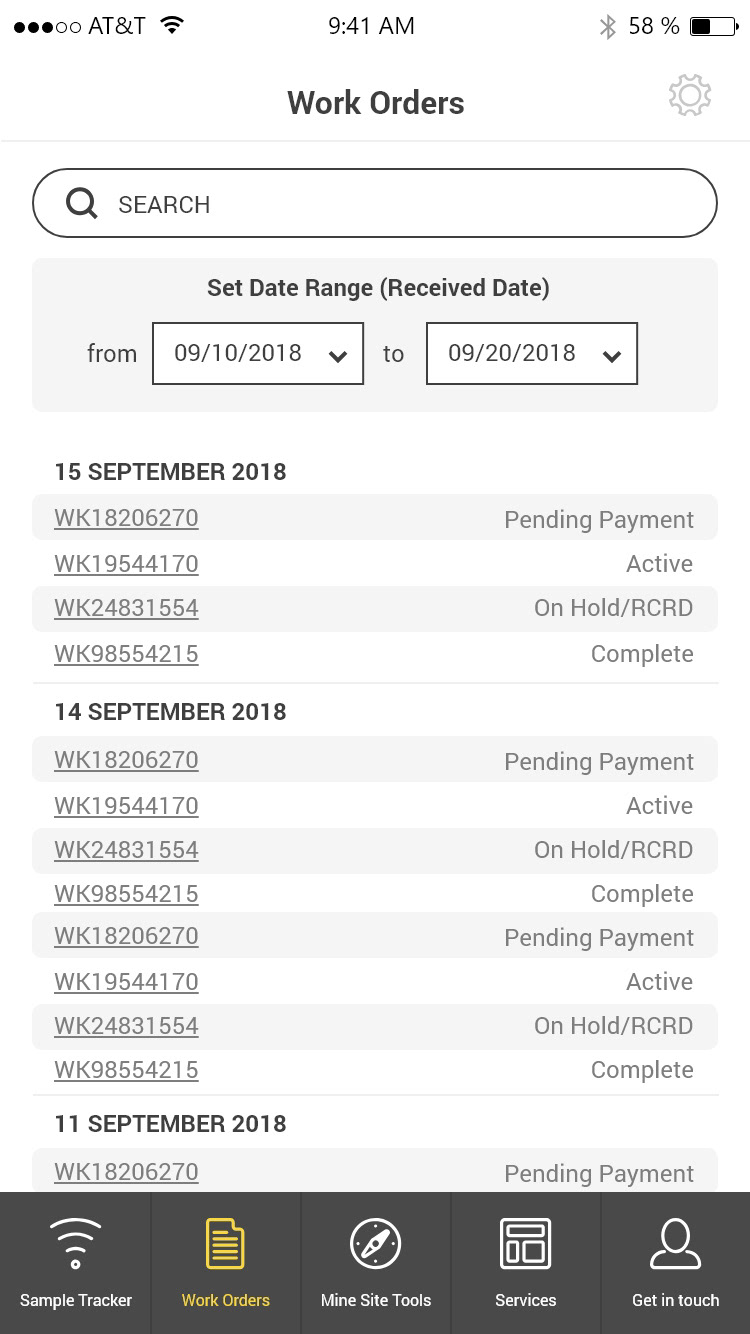This screenshot has height=1334, width=750.
Task: Open the settings gear icon
Action: [690, 96]
